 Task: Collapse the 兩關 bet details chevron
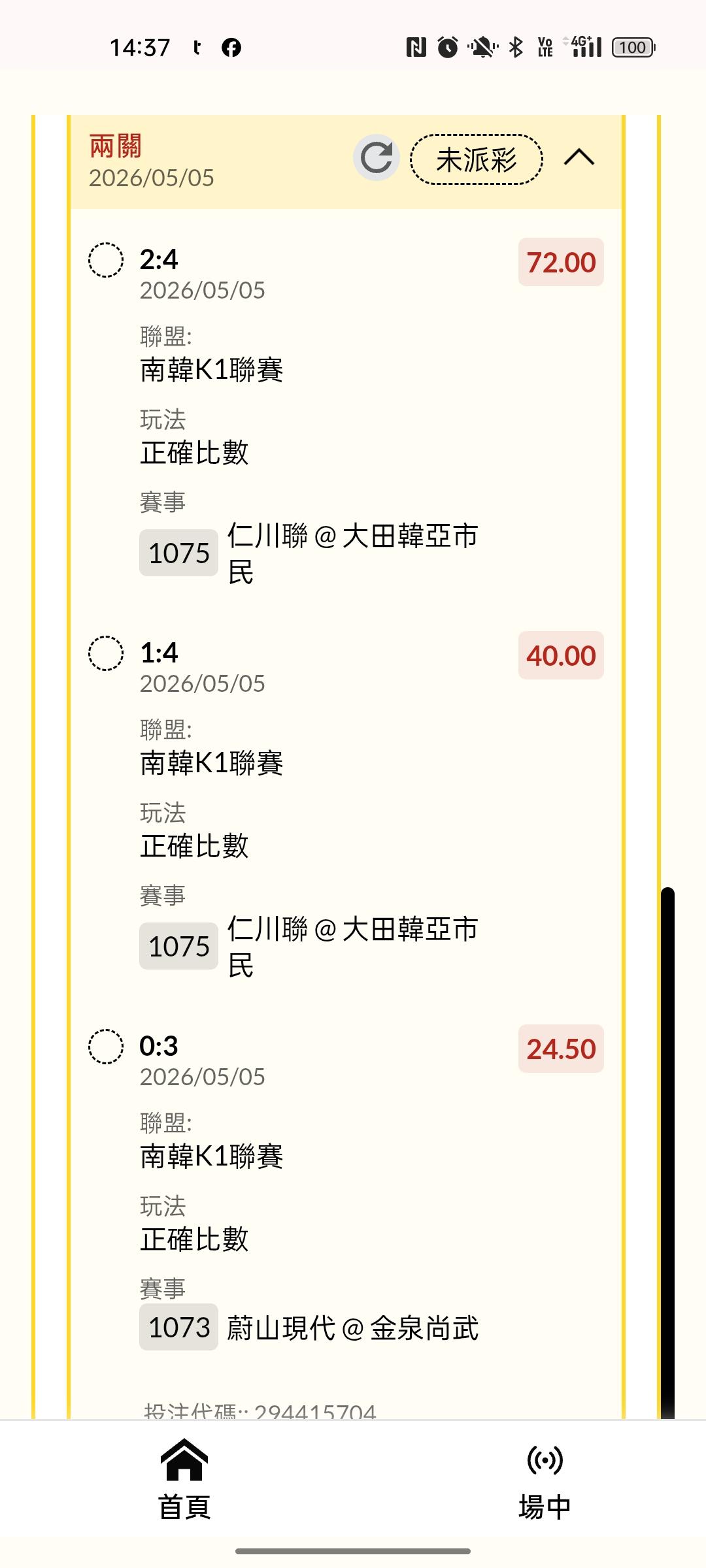coord(579,157)
